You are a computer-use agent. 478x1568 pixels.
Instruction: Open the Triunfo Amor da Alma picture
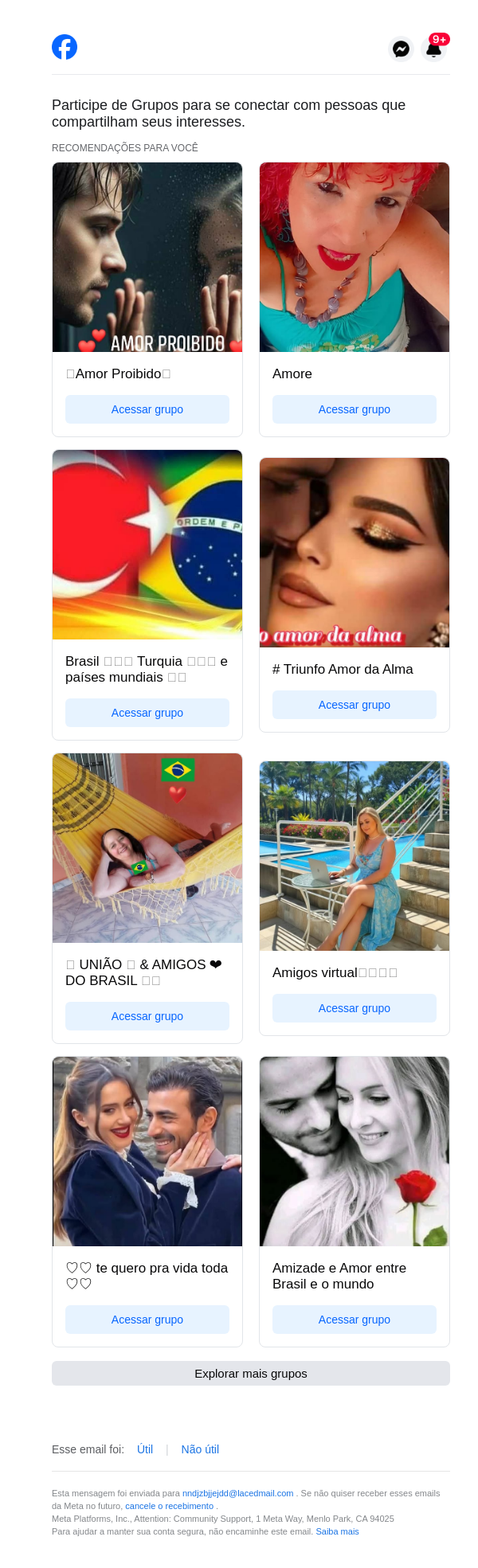click(355, 553)
